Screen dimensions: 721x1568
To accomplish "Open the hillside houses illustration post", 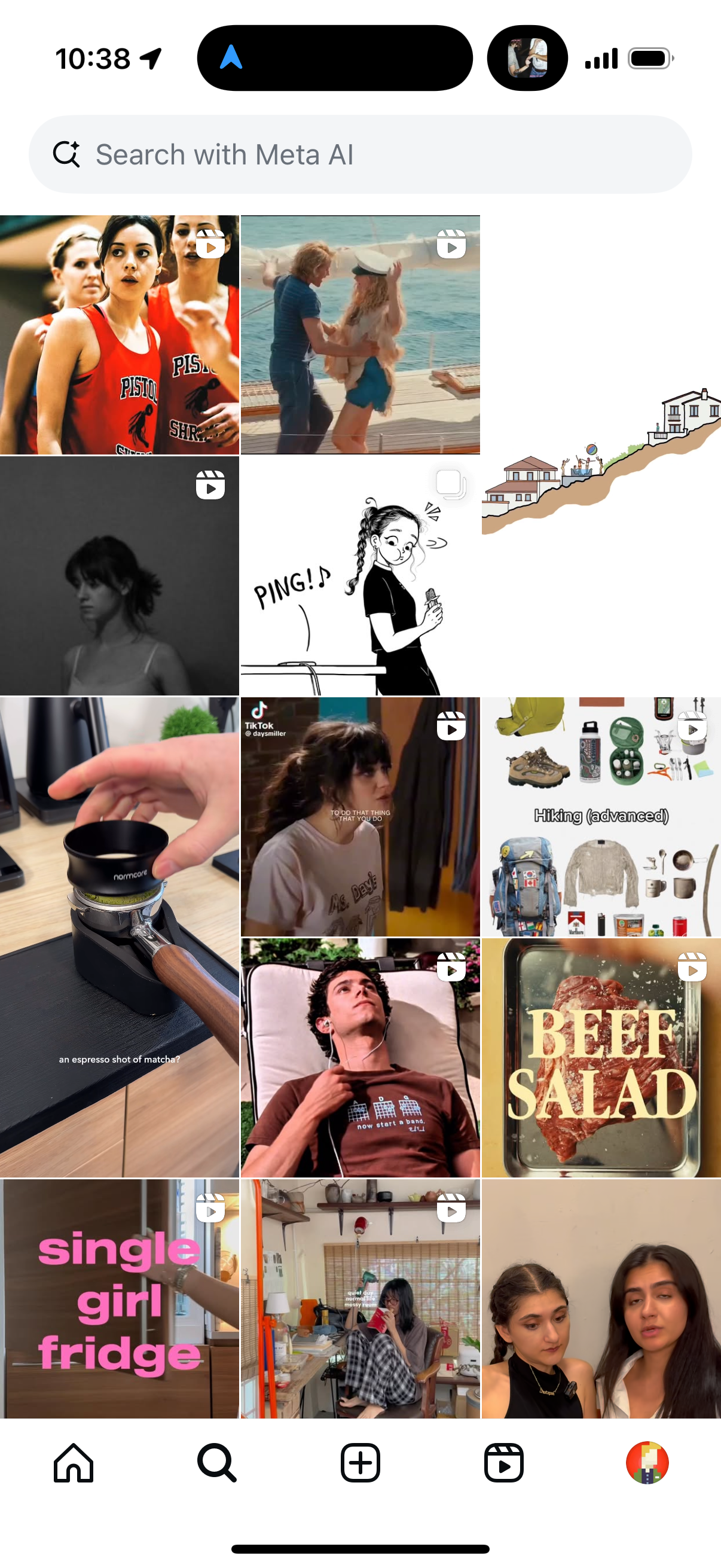I will coord(601,455).
